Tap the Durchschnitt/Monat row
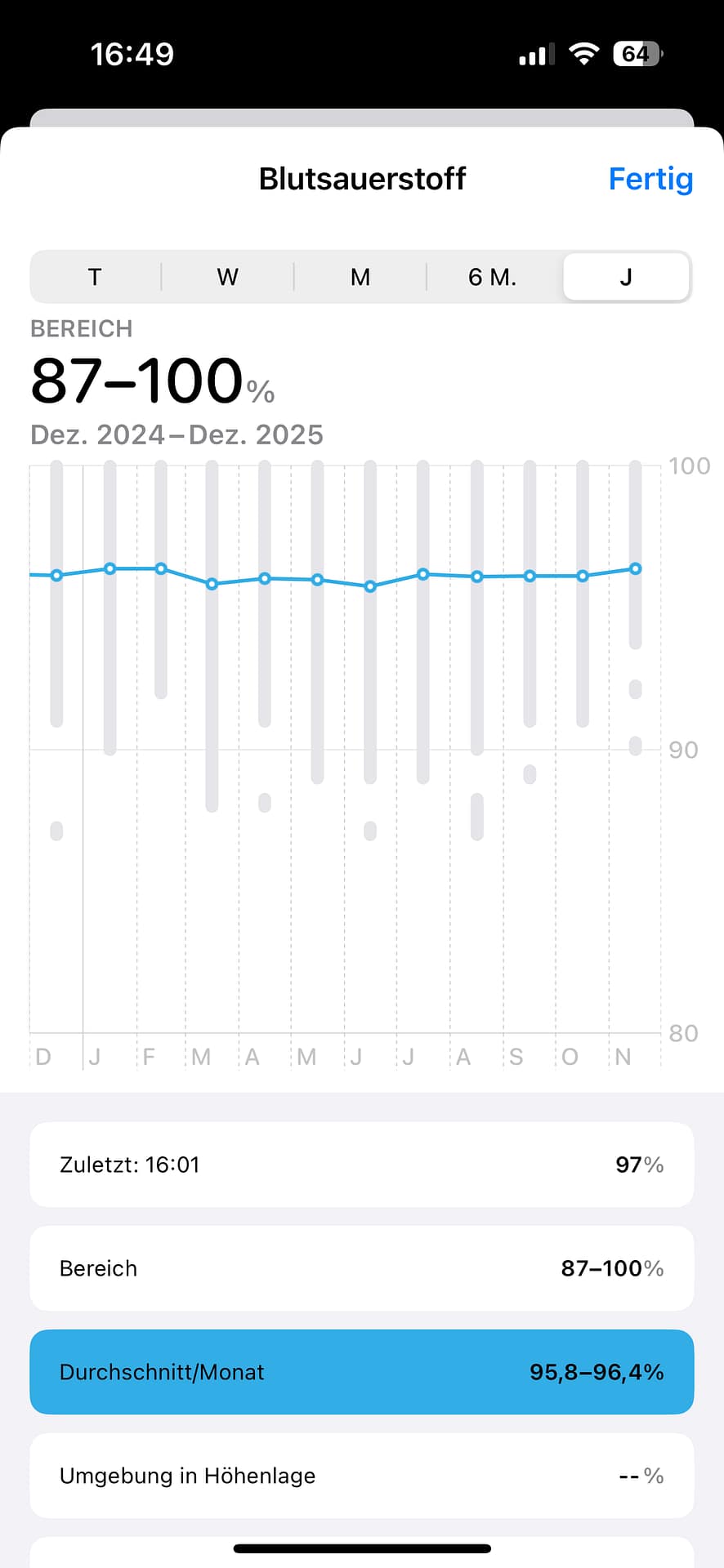Screen dimensions: 724x1568 pos(361,1372)
